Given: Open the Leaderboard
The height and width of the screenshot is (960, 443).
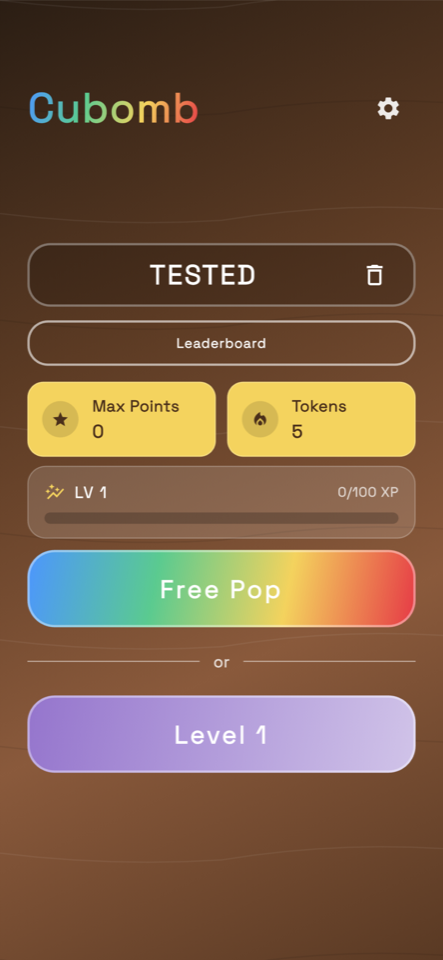Looking at the screenshot, I should click(222, 343).
